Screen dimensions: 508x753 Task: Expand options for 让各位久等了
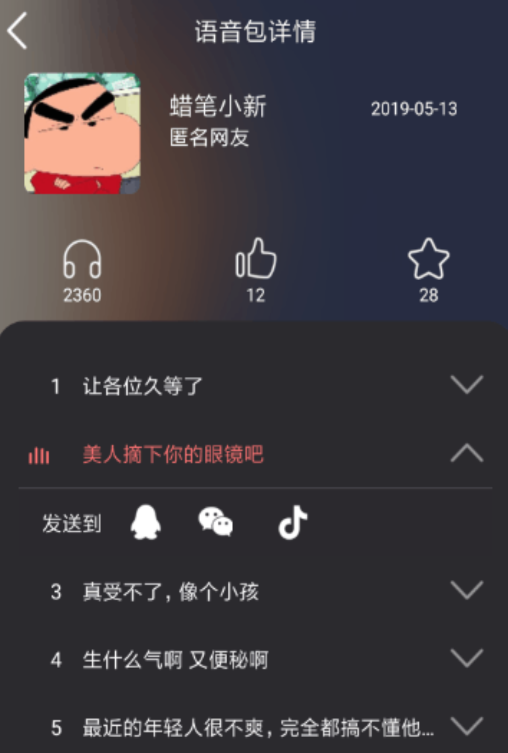click(x=467, y=385)
